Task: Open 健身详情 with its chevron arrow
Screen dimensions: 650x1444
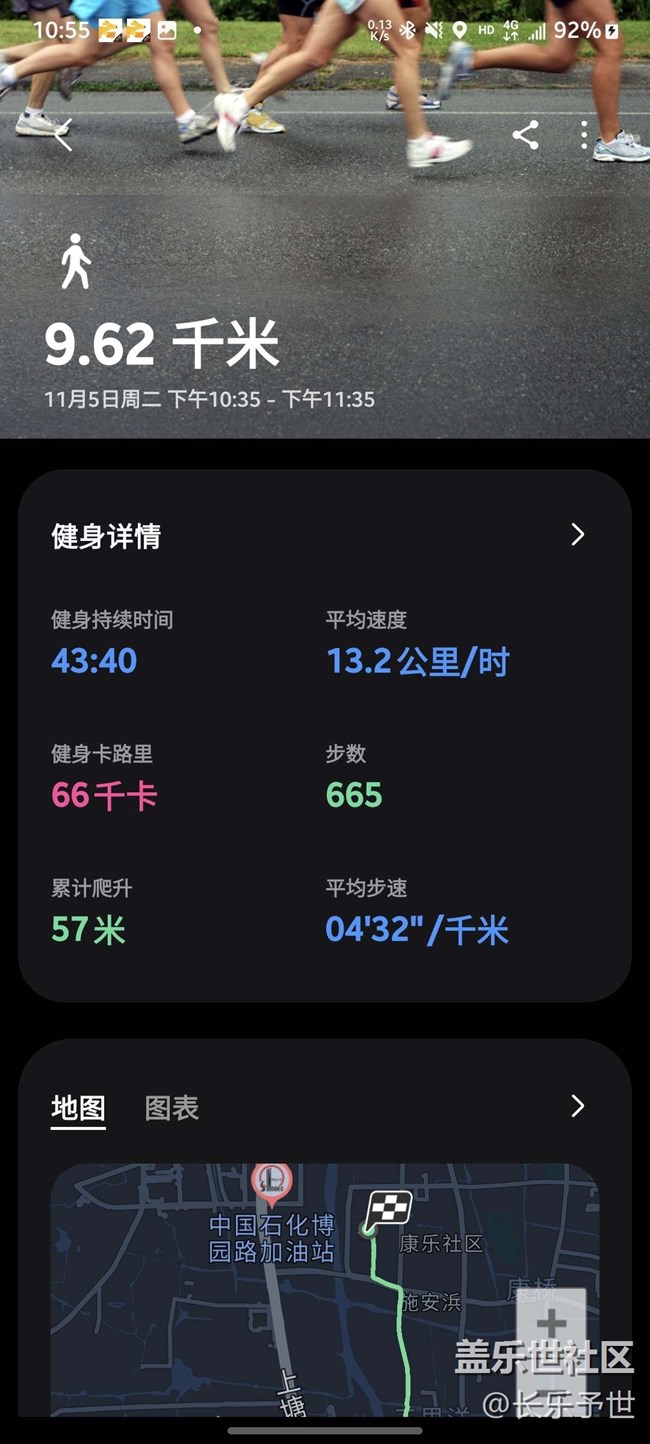Action: pyautogui.click(x=577, y=535)
